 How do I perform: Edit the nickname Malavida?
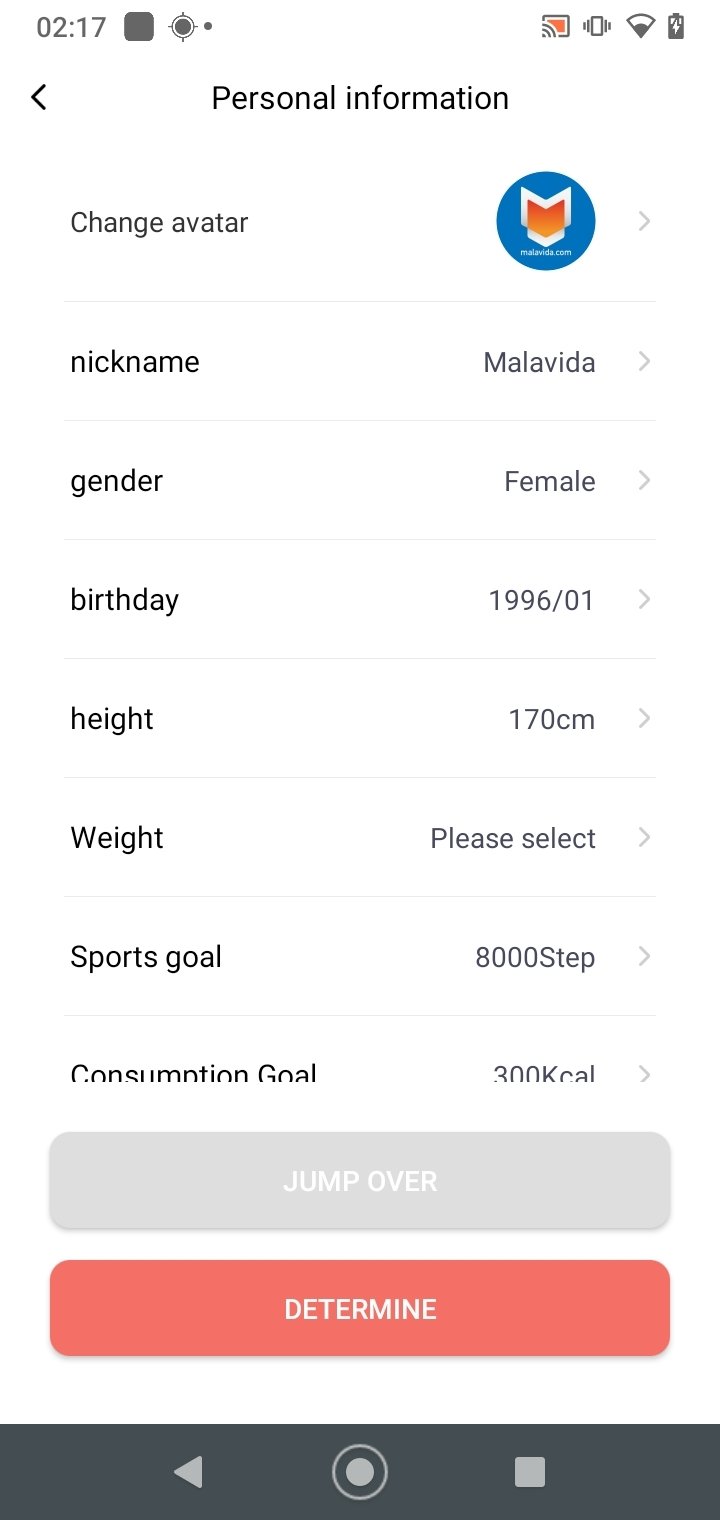point(360,361)
